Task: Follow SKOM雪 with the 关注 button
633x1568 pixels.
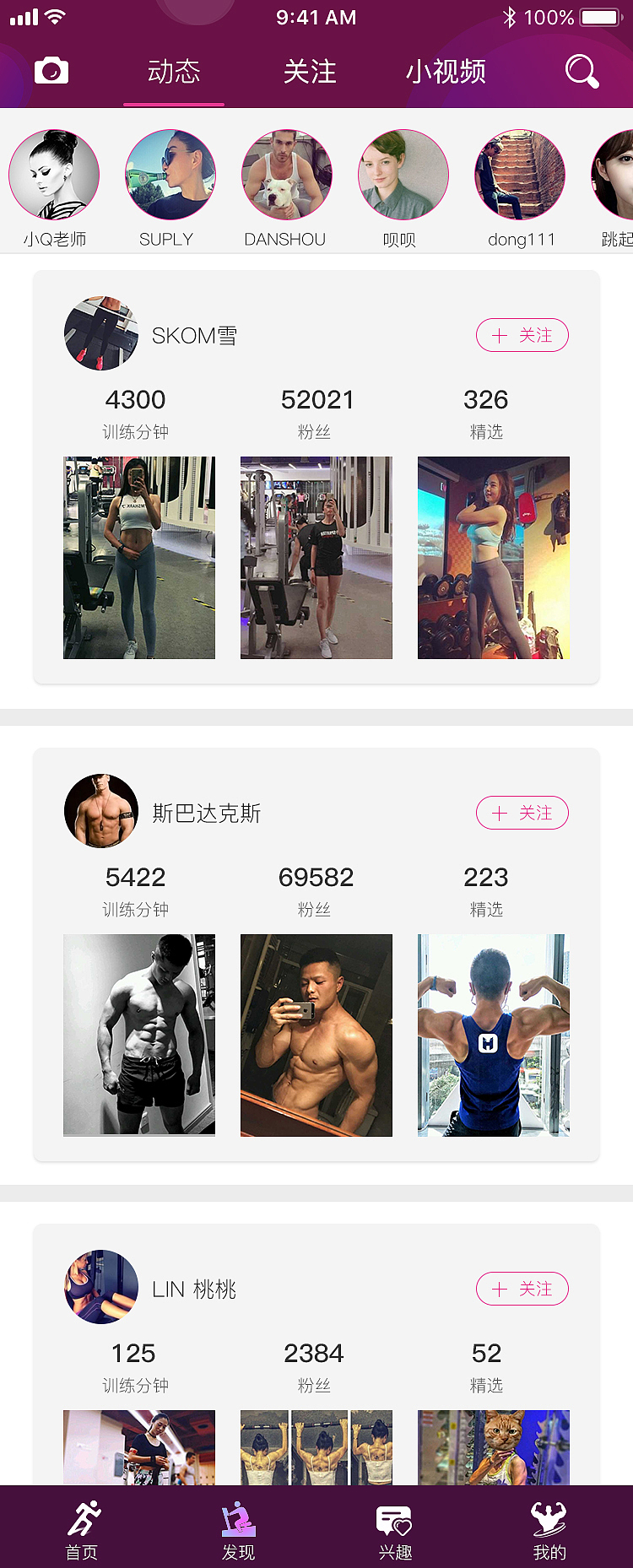Action: [522, 335]
